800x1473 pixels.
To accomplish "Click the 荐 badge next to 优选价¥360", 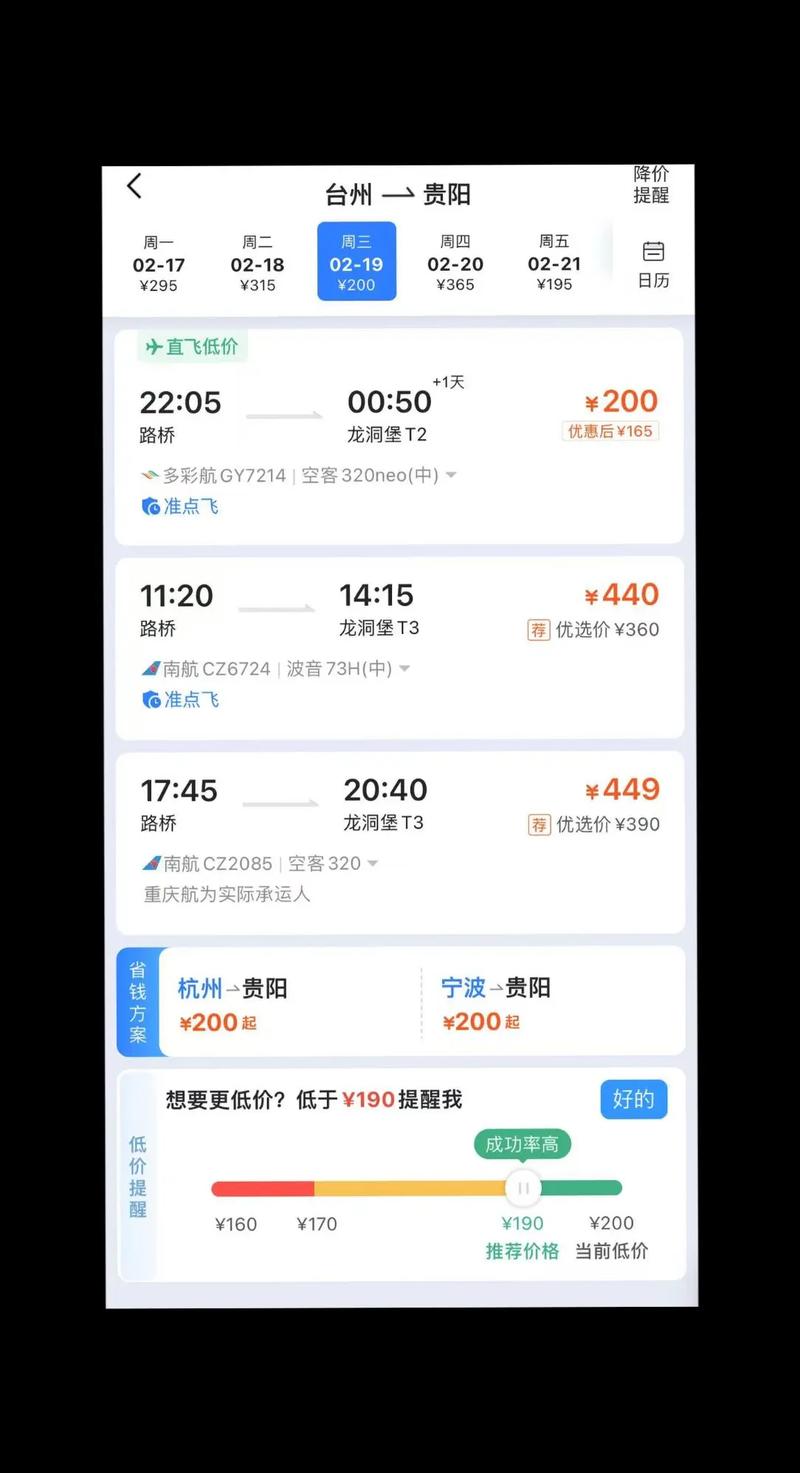I will click(x=539, y=630).
